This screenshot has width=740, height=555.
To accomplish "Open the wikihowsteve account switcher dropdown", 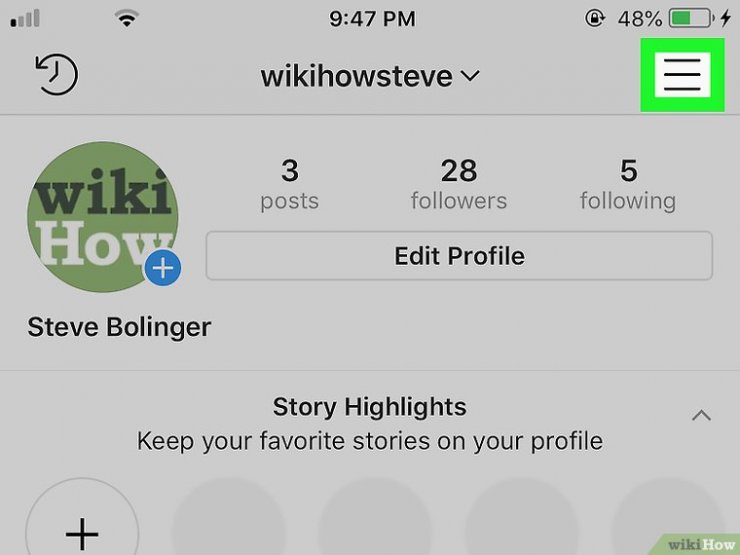I will (x=370, y=76).
